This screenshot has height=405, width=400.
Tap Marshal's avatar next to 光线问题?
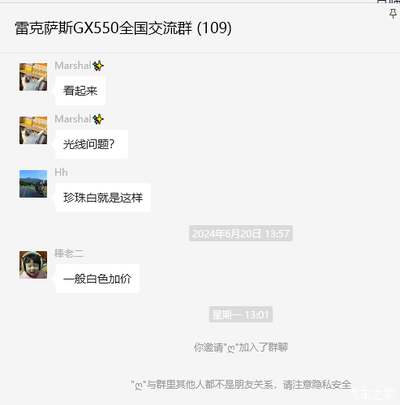tap(33, 130)
